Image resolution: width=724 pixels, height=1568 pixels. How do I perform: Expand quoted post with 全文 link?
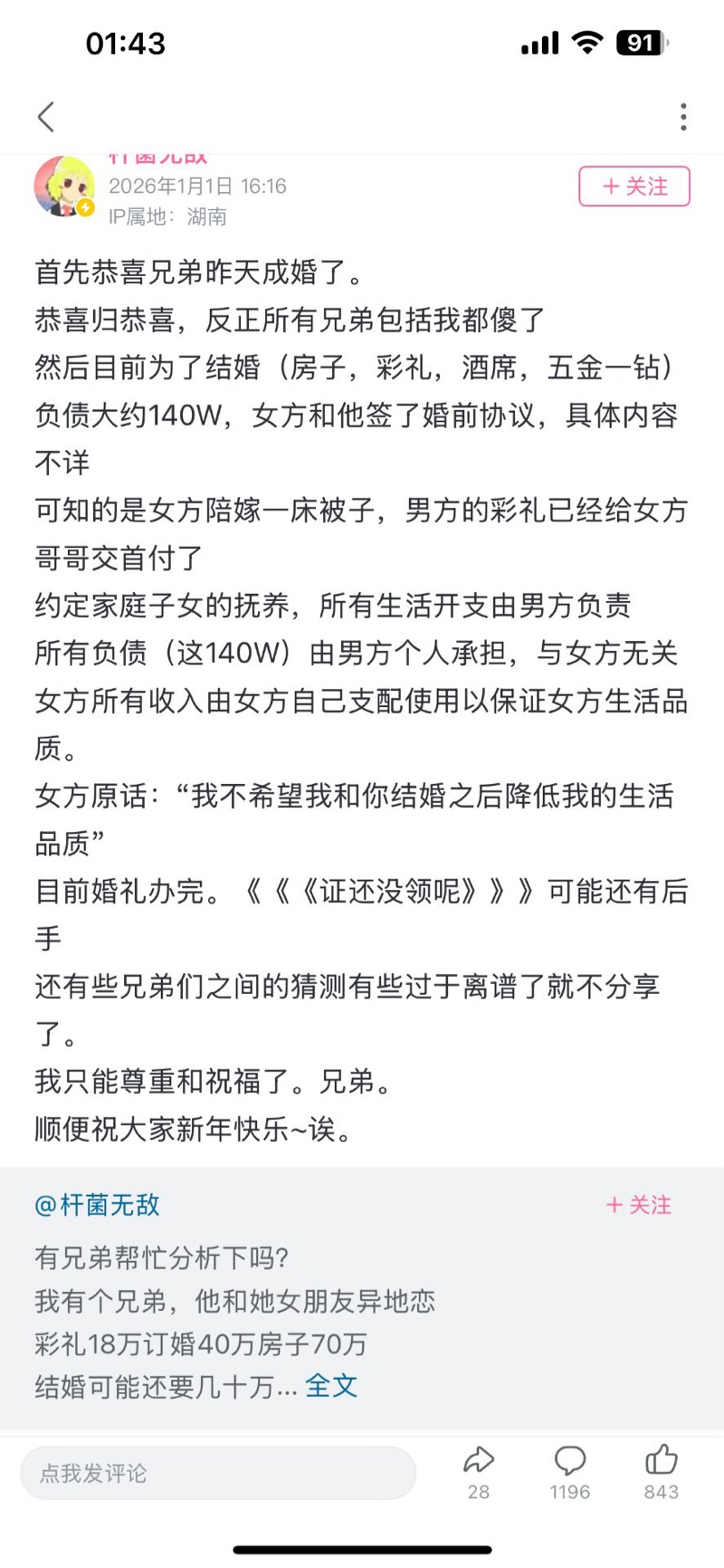(331, 1386)
